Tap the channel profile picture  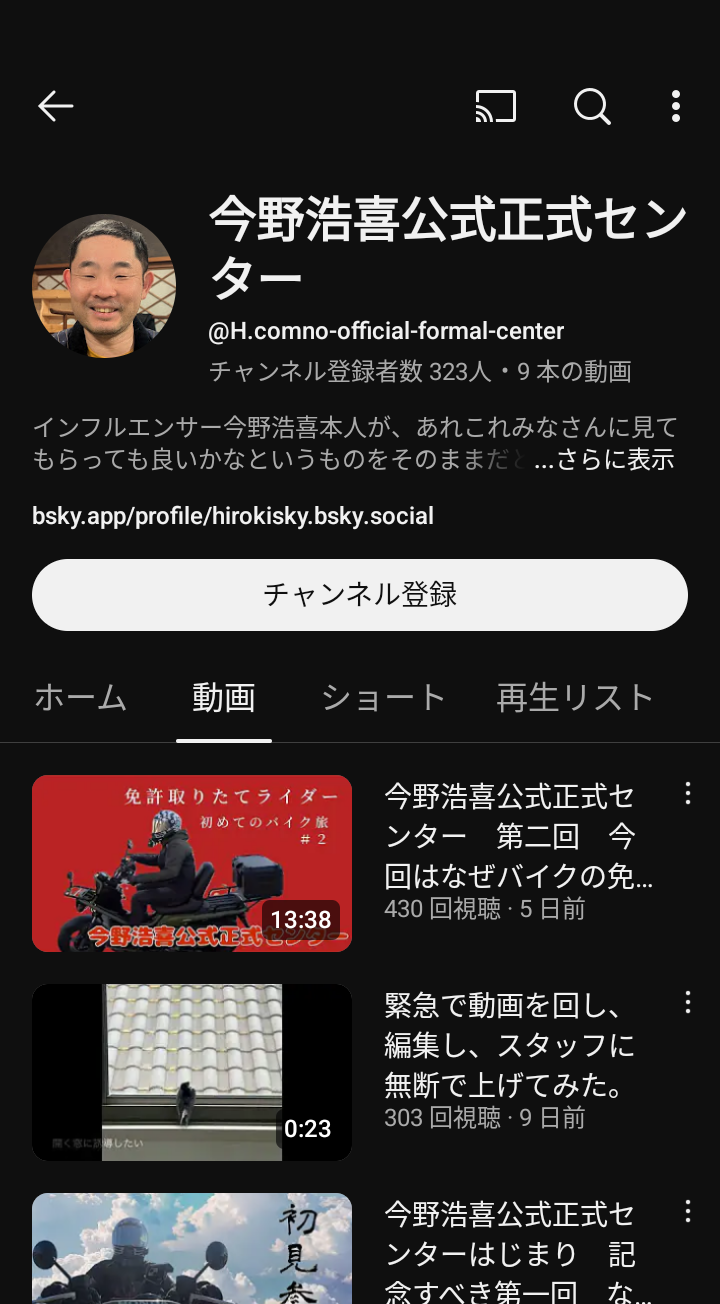[x=104, y=286]
